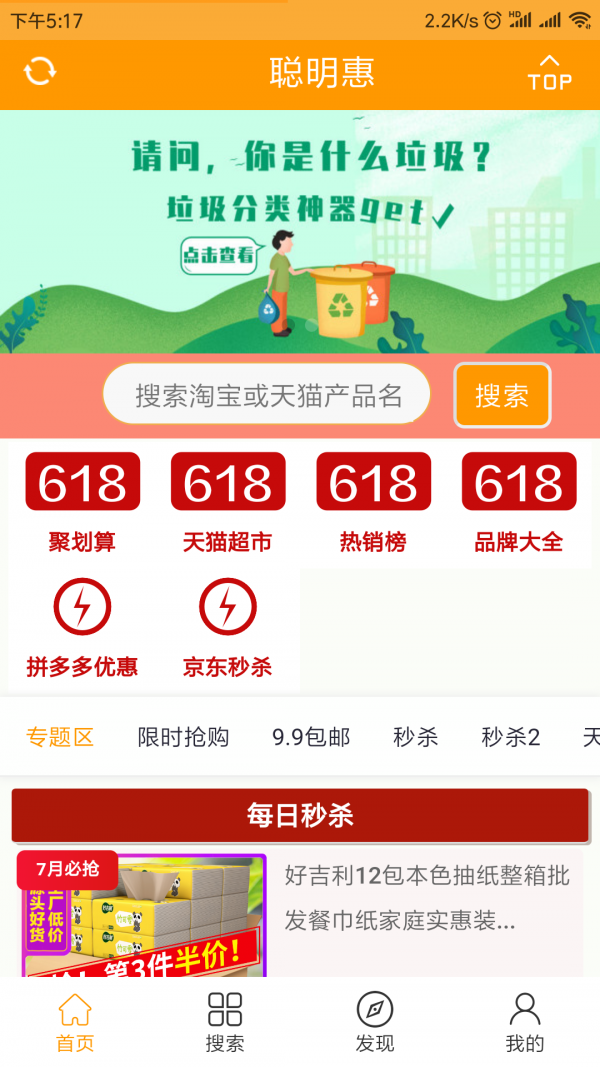Select the 秒杀 tab
The width and height of the screenshot is (600, 1067).
coord(416,738)
